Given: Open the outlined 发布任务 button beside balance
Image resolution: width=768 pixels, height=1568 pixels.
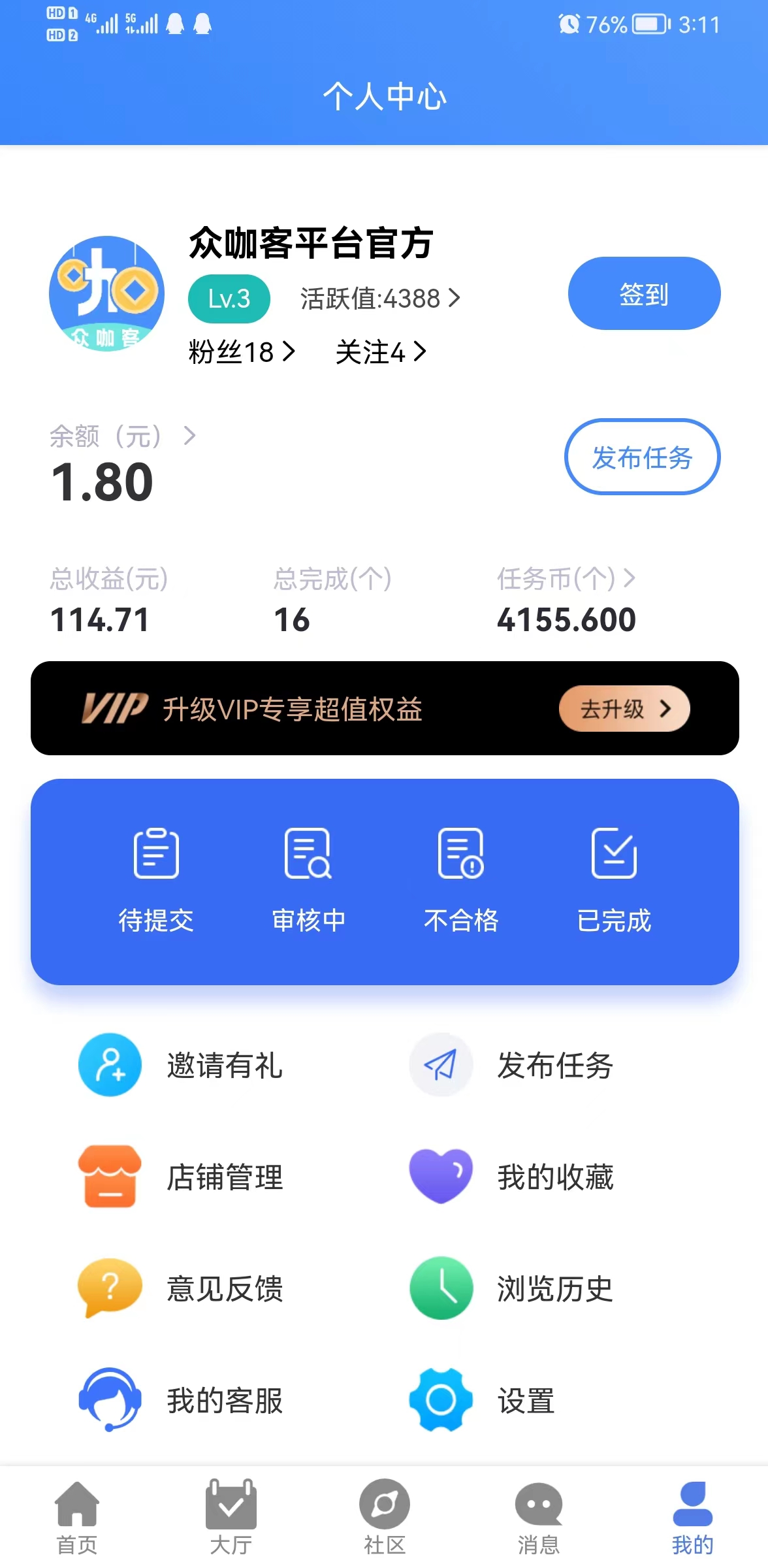Looking at the screenshot, I should 642,457.
